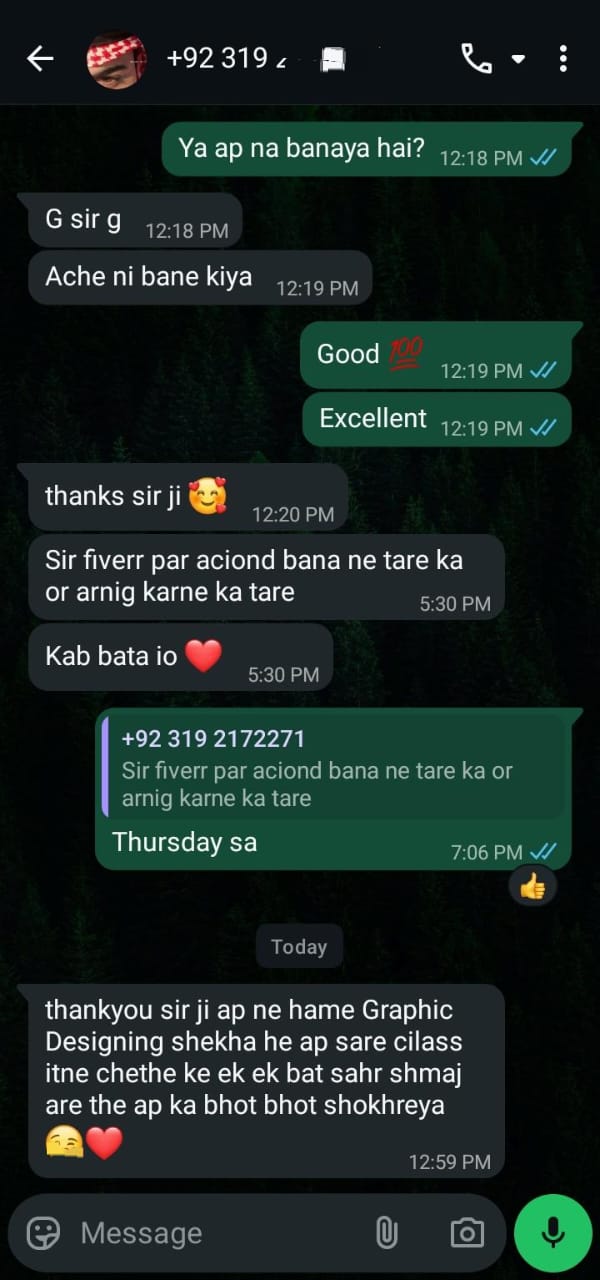This screenshot has height=1280, width=600.
Task: Start a call from the phone icon
Action: (477, 59)
